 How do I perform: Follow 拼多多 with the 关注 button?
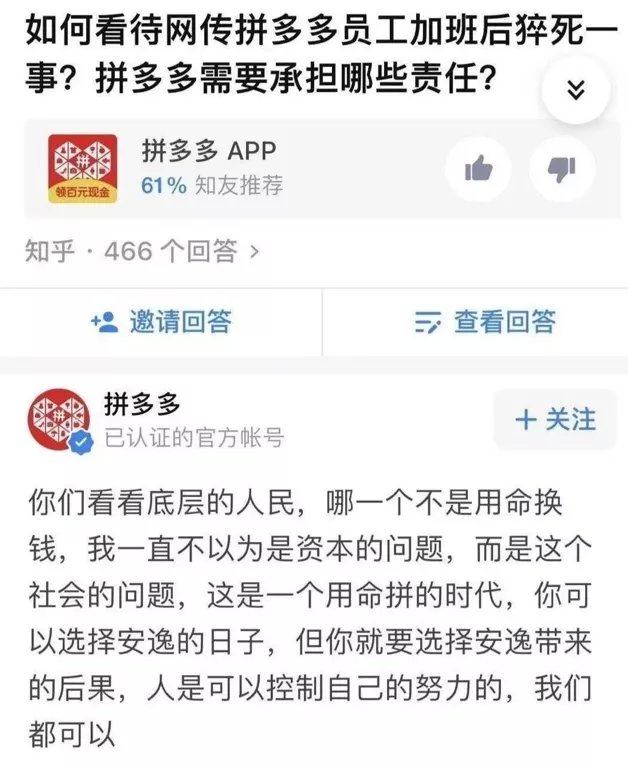coord(555,419)
